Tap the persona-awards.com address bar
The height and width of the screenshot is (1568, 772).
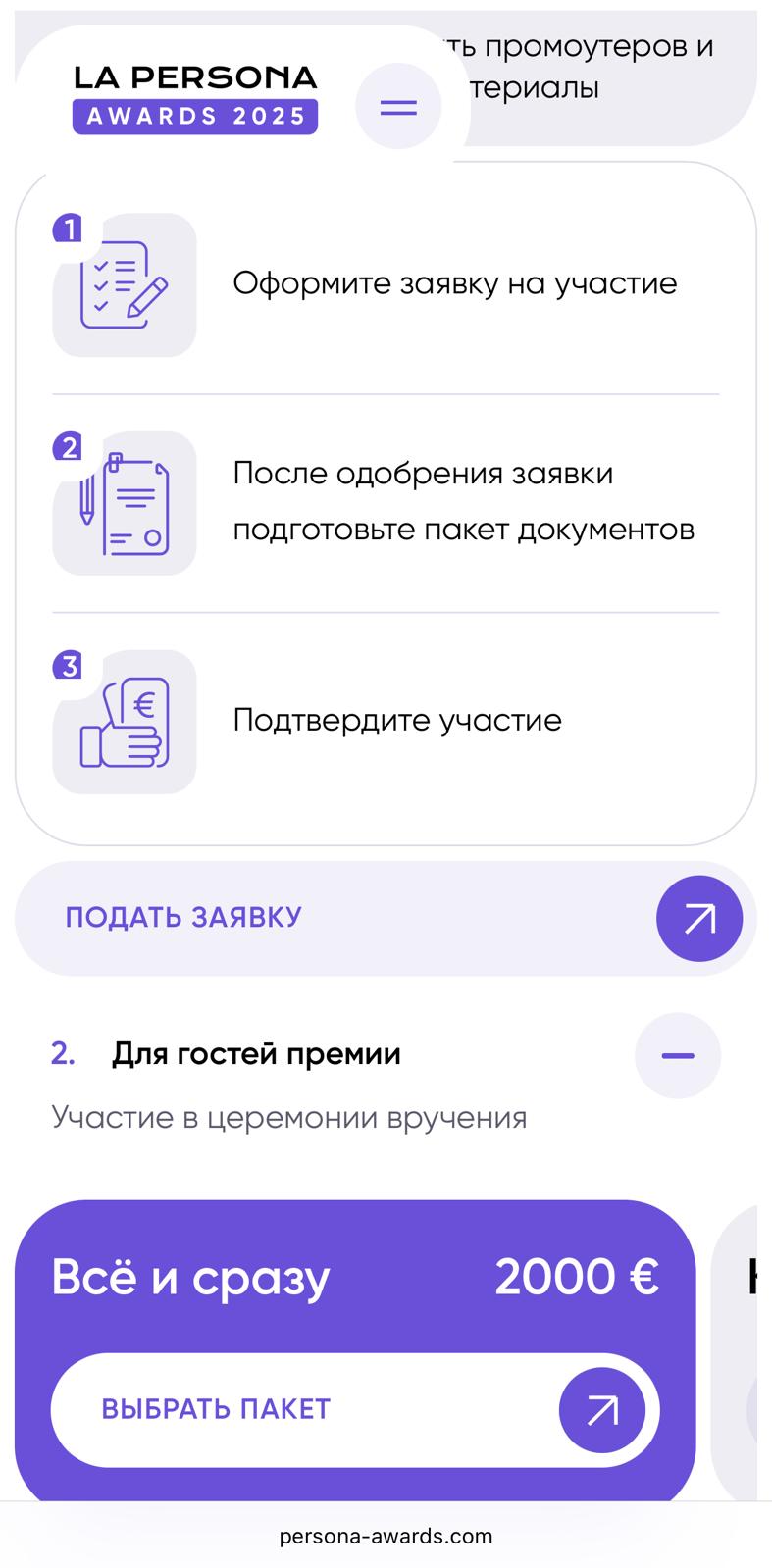click(x=386, y=1536)
